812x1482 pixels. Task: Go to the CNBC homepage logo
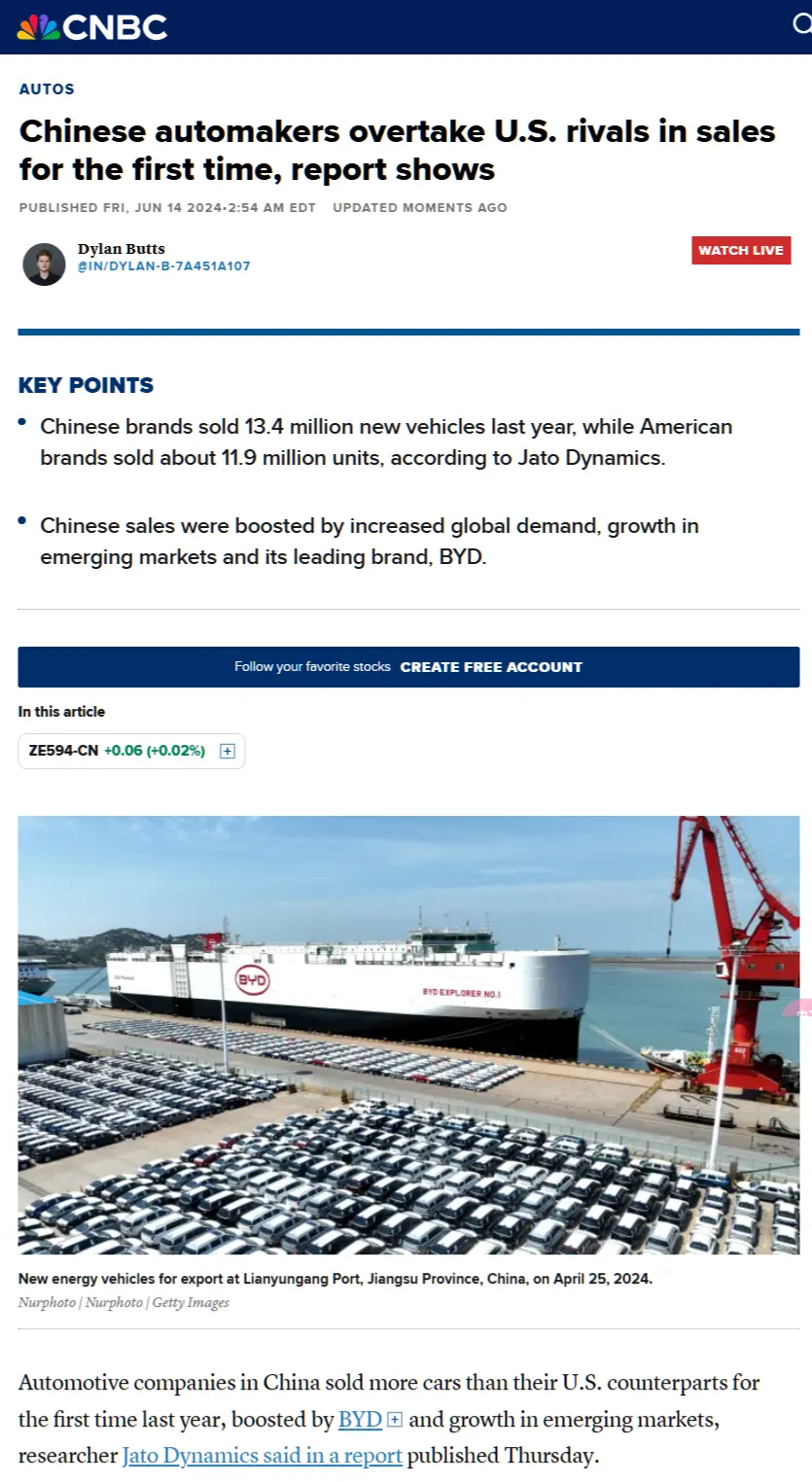(92, 27)
